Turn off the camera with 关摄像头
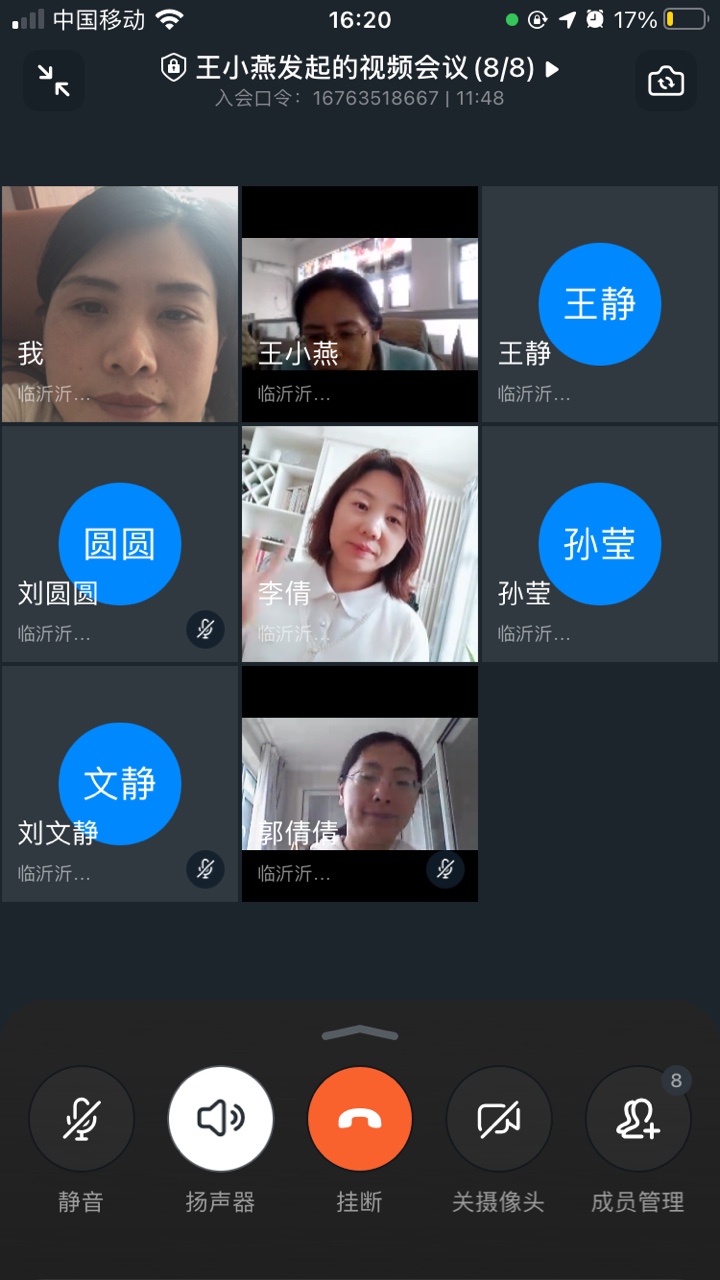The height and width of the screenshot is (1280, 720). (498, 1119)
